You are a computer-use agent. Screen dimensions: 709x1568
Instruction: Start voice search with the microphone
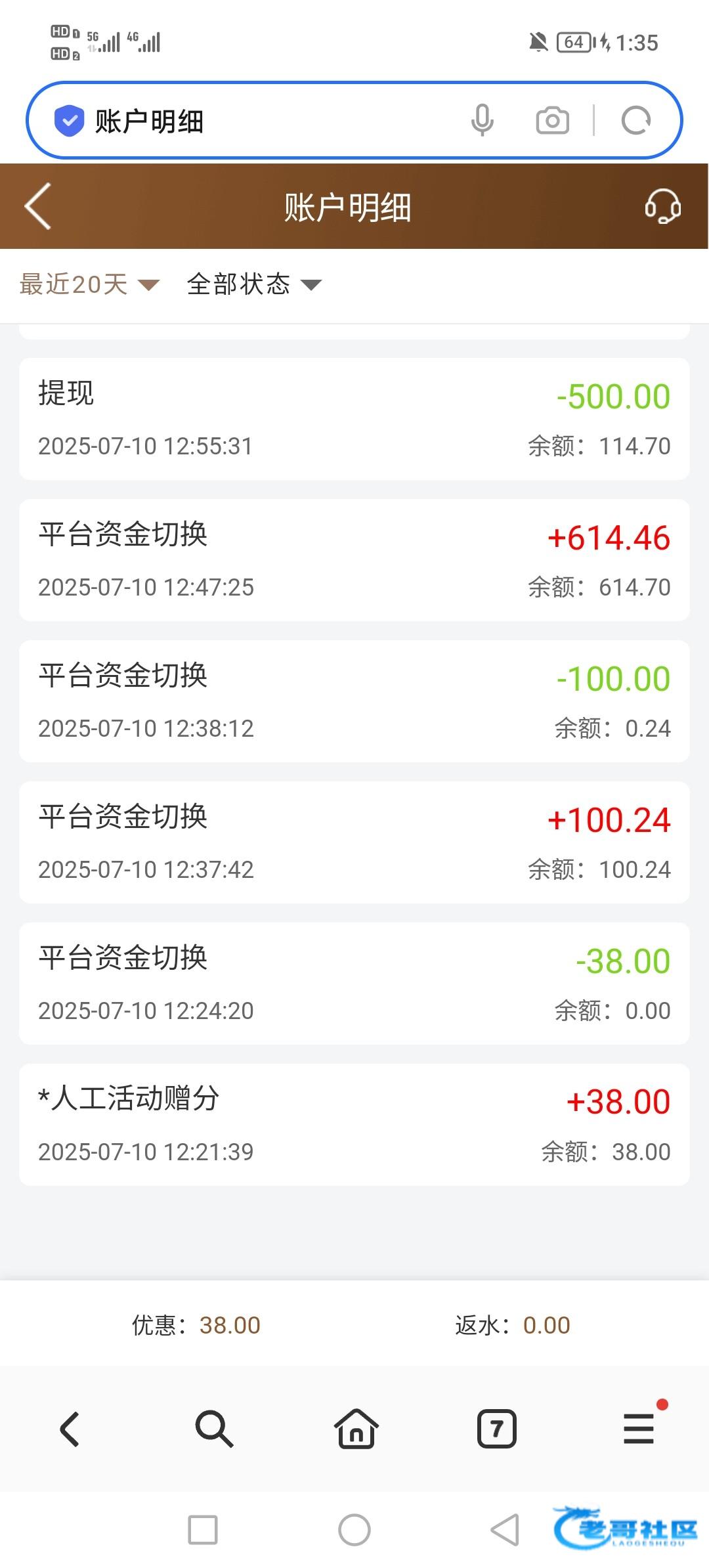click(x=482, y=120)
